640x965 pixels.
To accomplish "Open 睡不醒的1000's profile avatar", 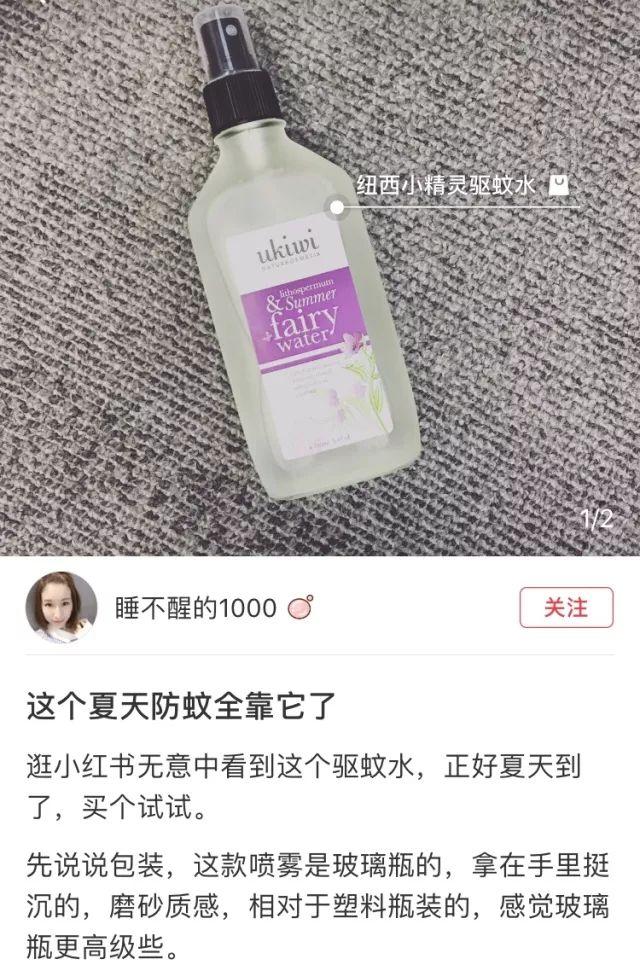I will 60,607.
